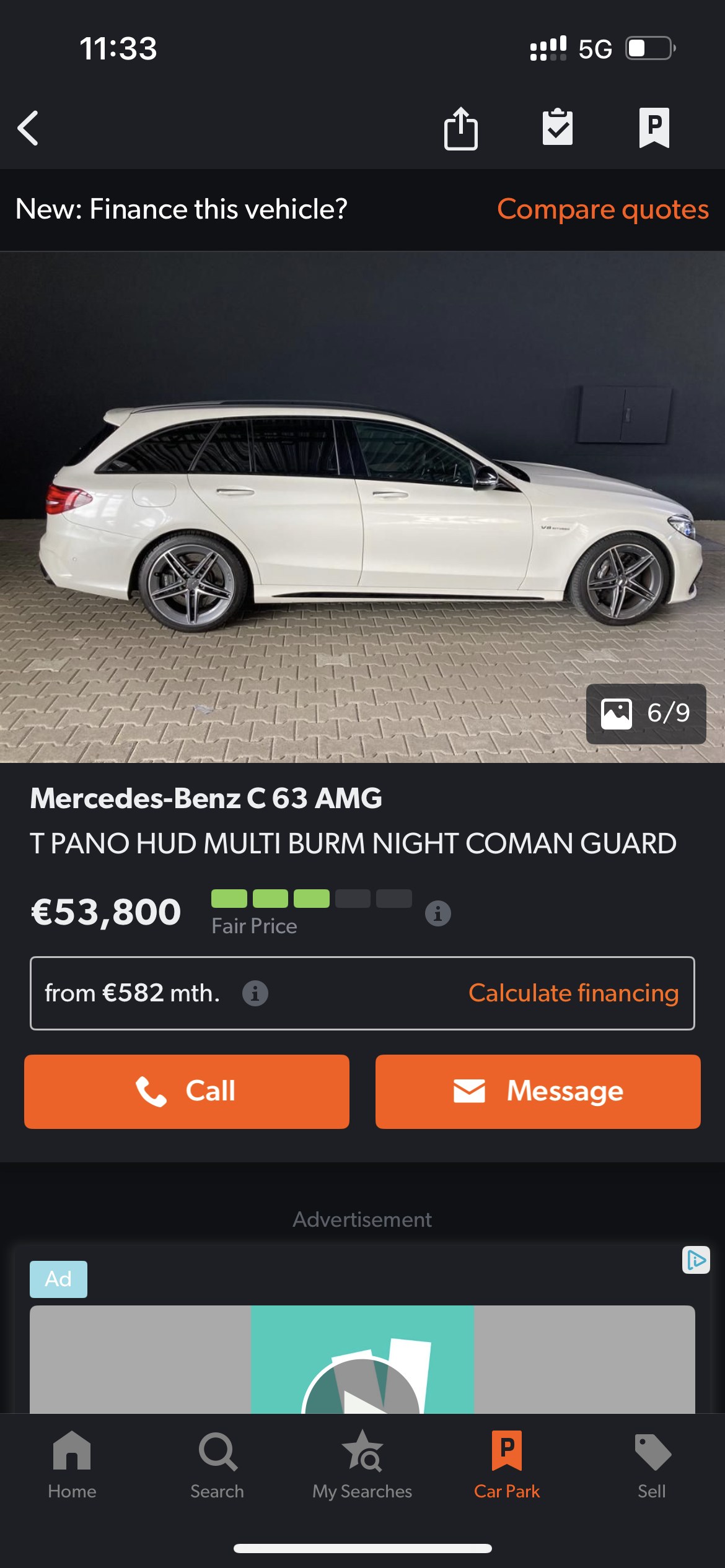Share this vehicle listing
The image size is (725, 1568).
[461, 128]
